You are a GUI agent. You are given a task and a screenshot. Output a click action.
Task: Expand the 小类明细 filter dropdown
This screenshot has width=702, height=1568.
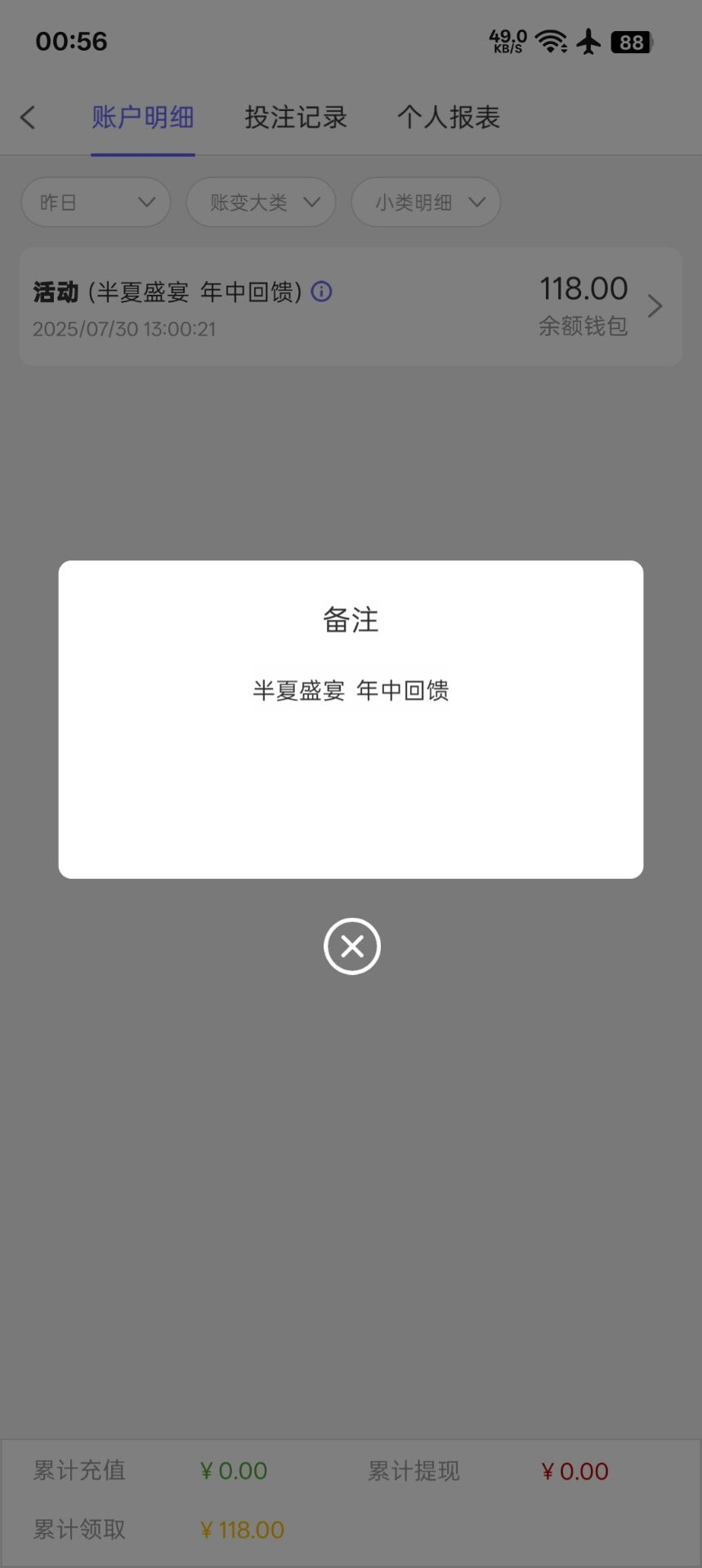click(x=426, y=203)
